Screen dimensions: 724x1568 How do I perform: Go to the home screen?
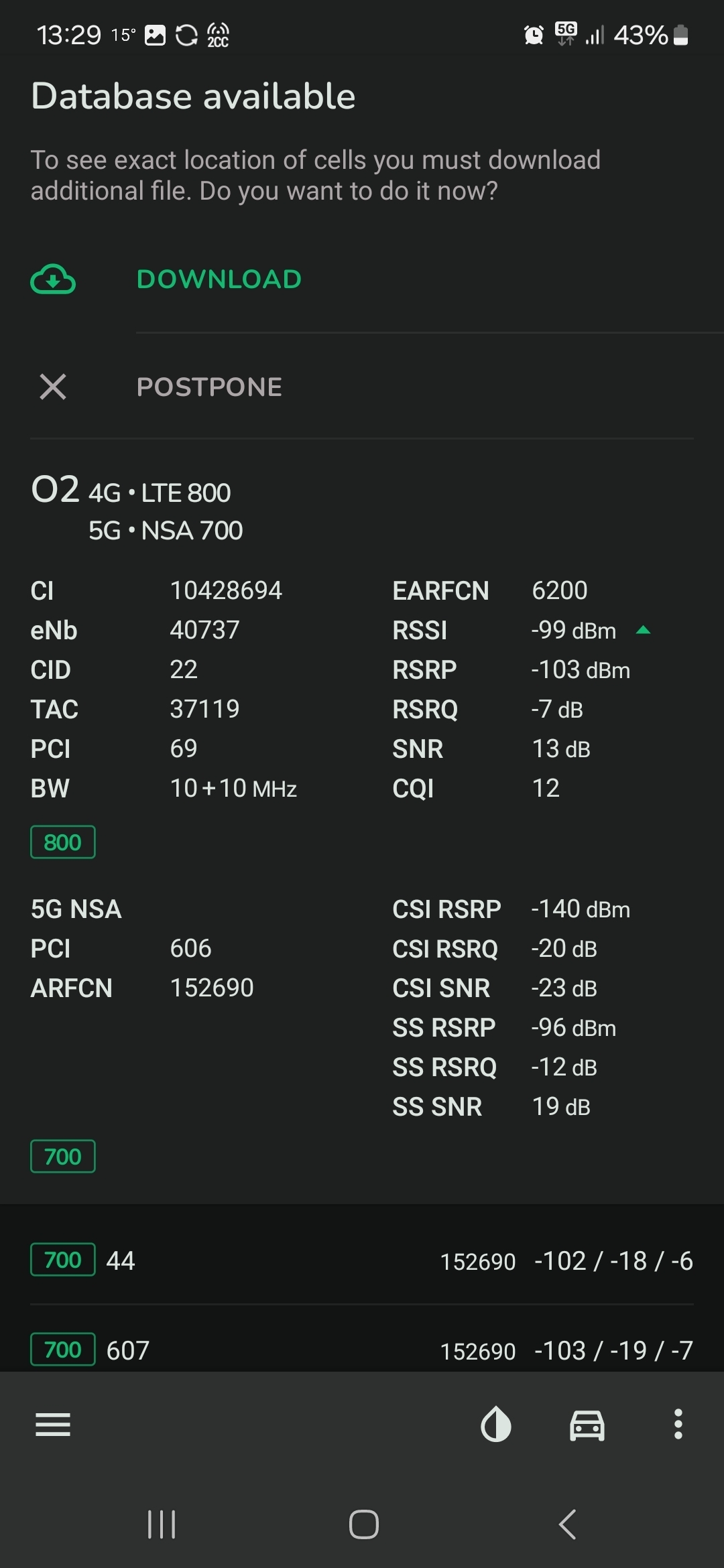coord(364,1524)
